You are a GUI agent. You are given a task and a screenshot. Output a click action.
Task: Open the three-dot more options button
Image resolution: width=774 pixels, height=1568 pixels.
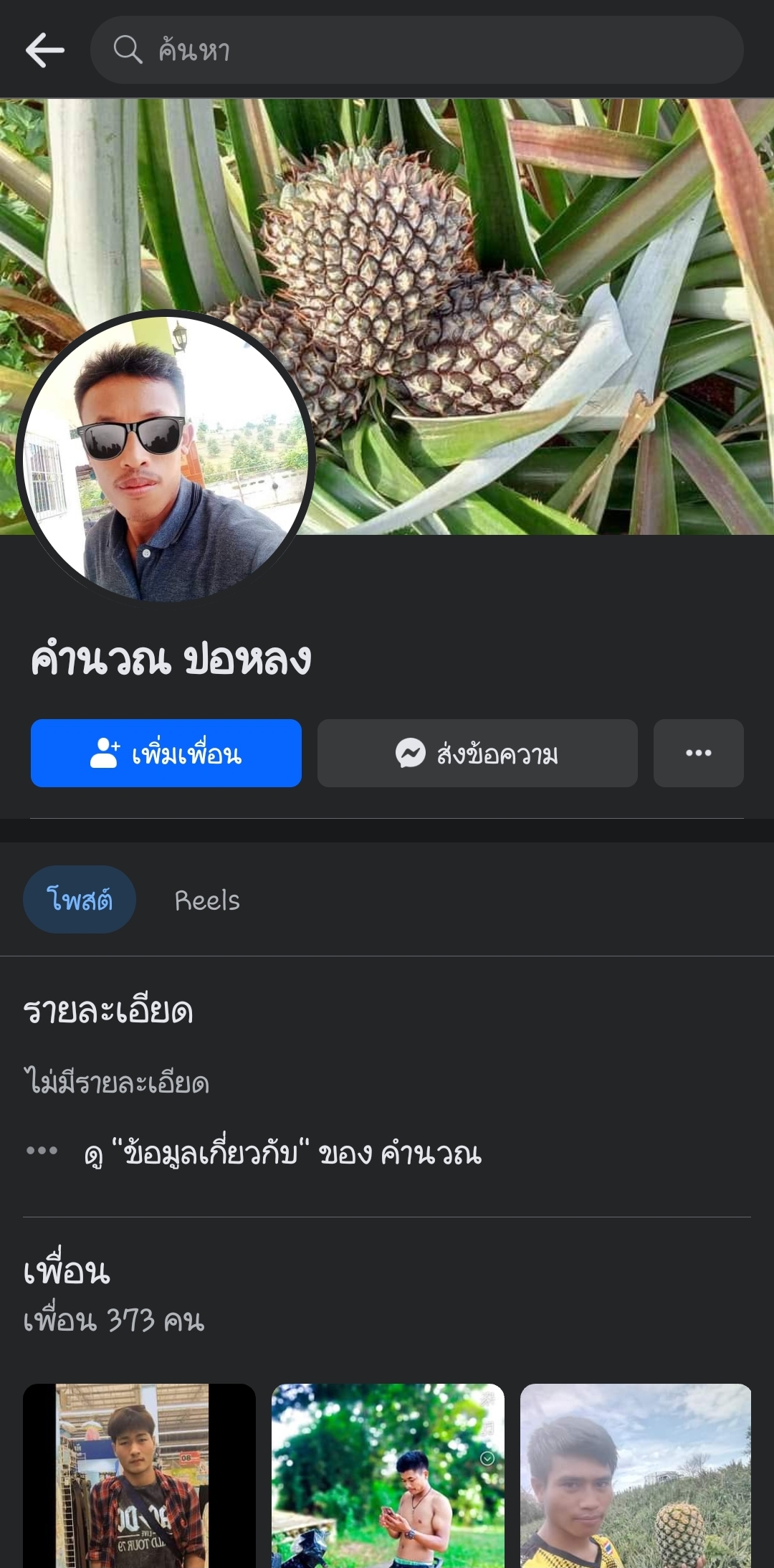click(x=698, y=753)
